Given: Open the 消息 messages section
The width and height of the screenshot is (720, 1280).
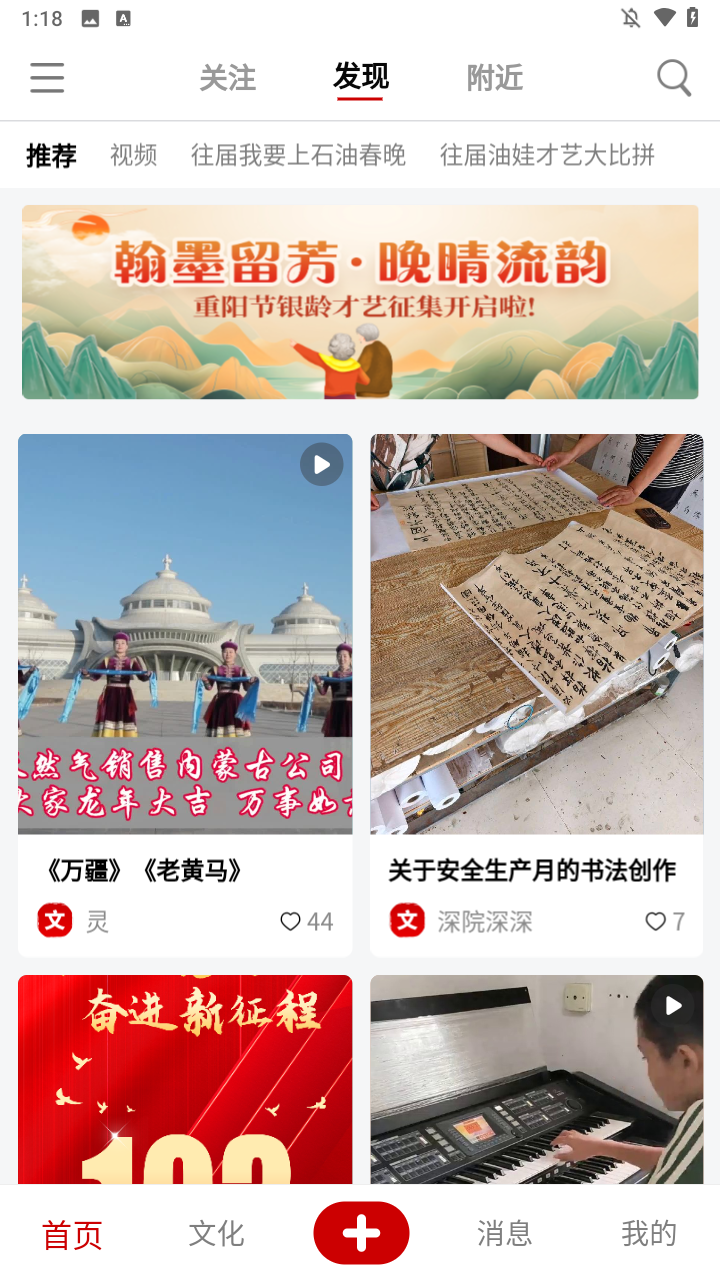Looking at the screenshot, I should click(505, 1234).
